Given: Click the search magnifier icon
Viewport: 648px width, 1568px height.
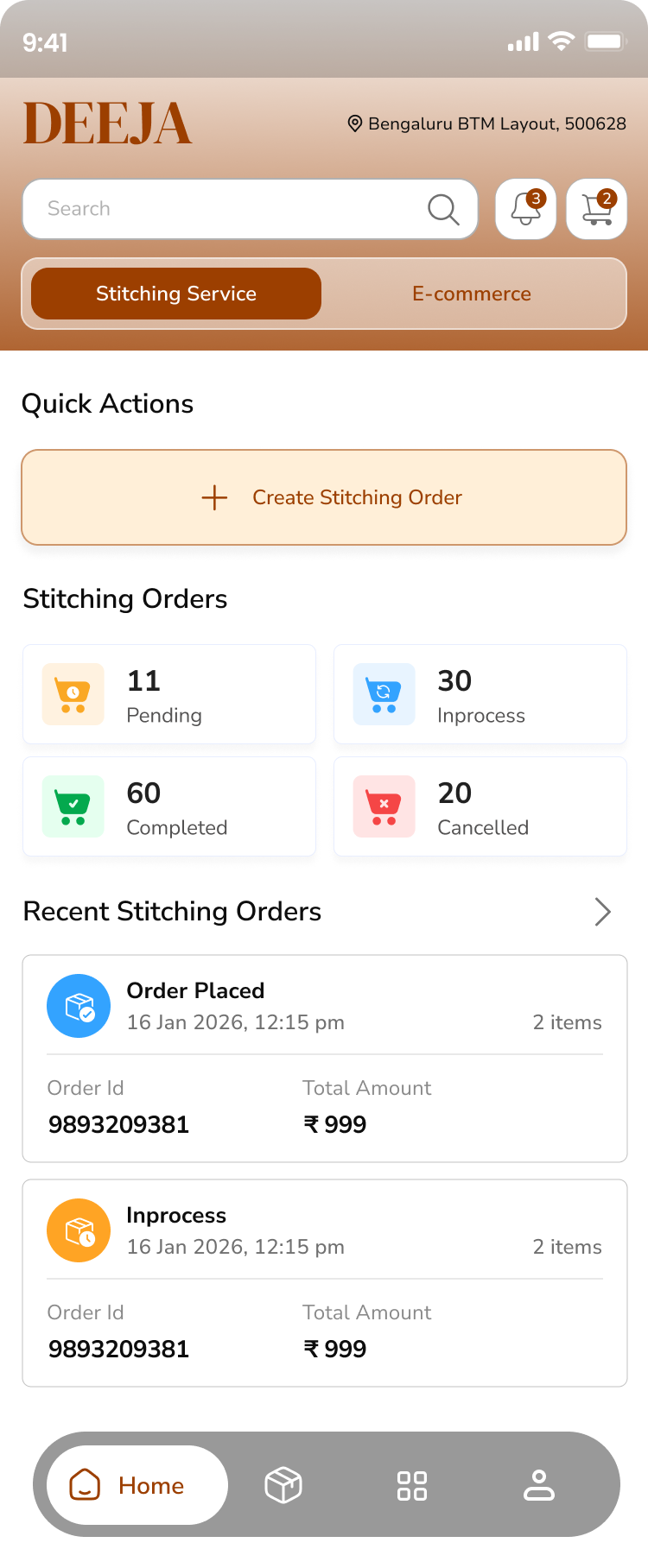Looking at the screenshot, I should coord(443,209).
